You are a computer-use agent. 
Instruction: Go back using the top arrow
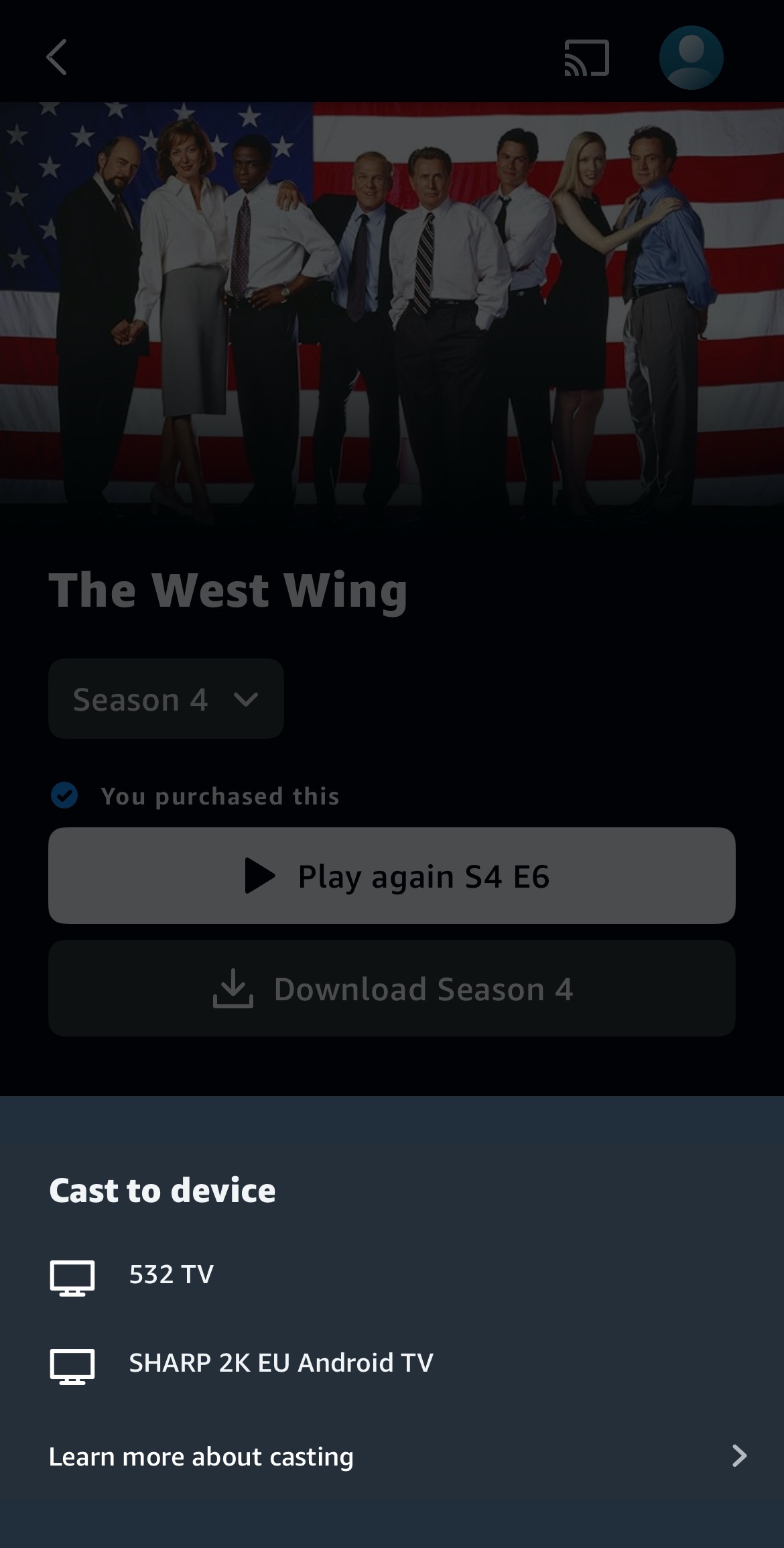click(x=57, y=57)
